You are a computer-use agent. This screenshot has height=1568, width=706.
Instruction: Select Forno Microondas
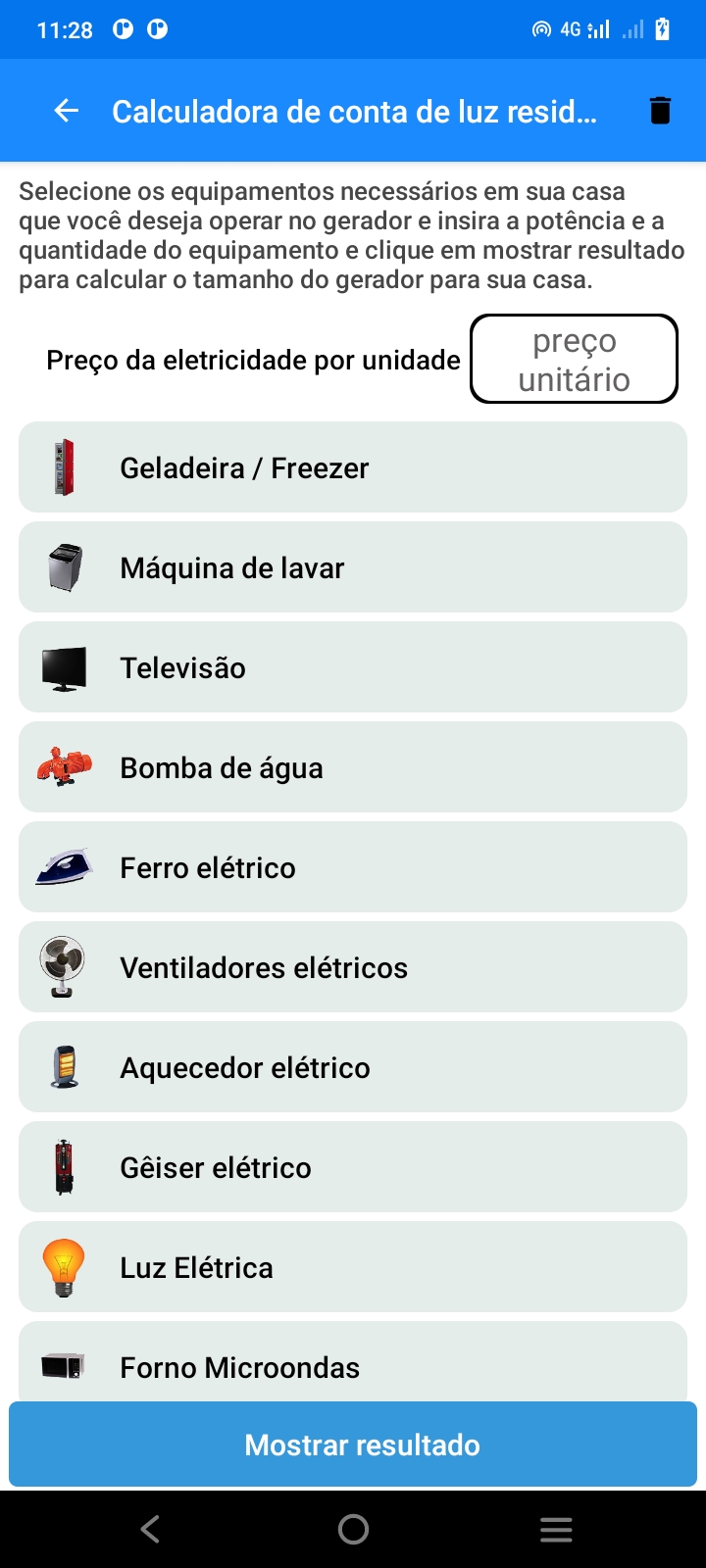353,1364
